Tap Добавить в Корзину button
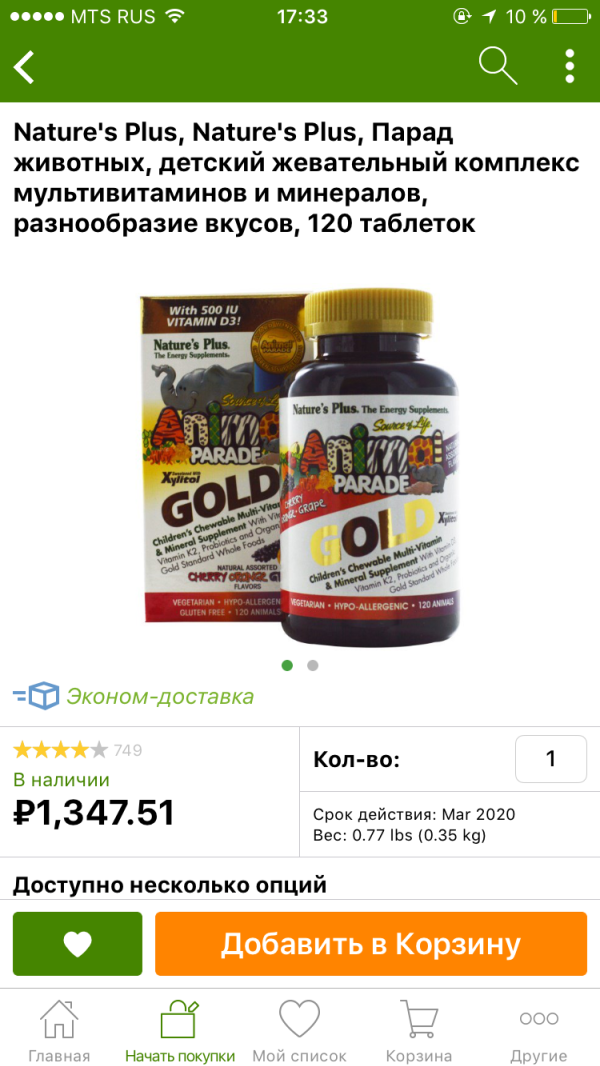This screenshot has height=1066, width=600. coord(371,943)
